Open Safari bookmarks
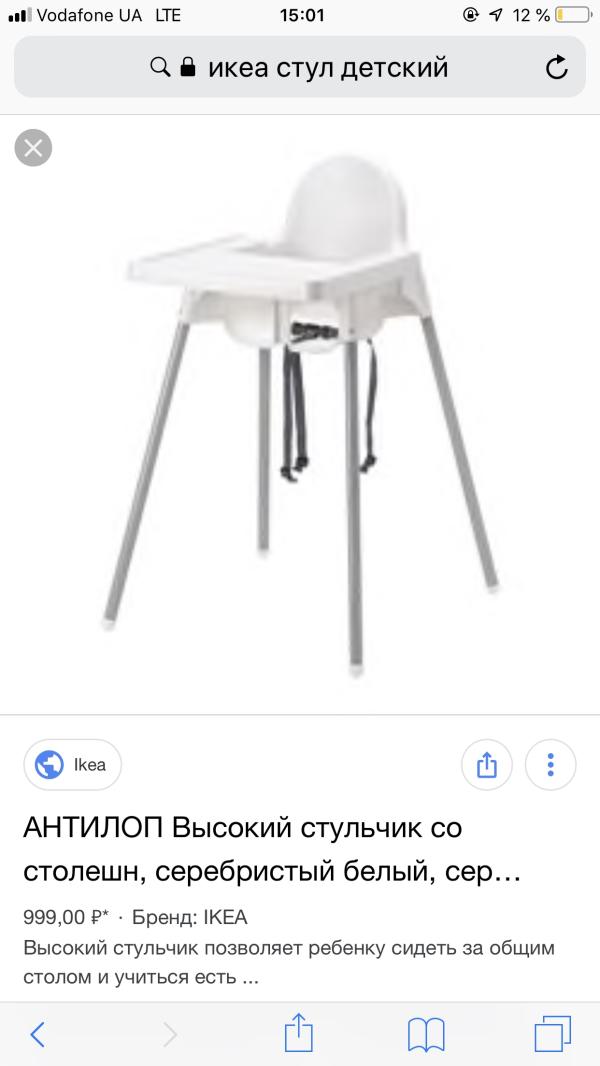600x1066 pixels. tap(425, 1033)
